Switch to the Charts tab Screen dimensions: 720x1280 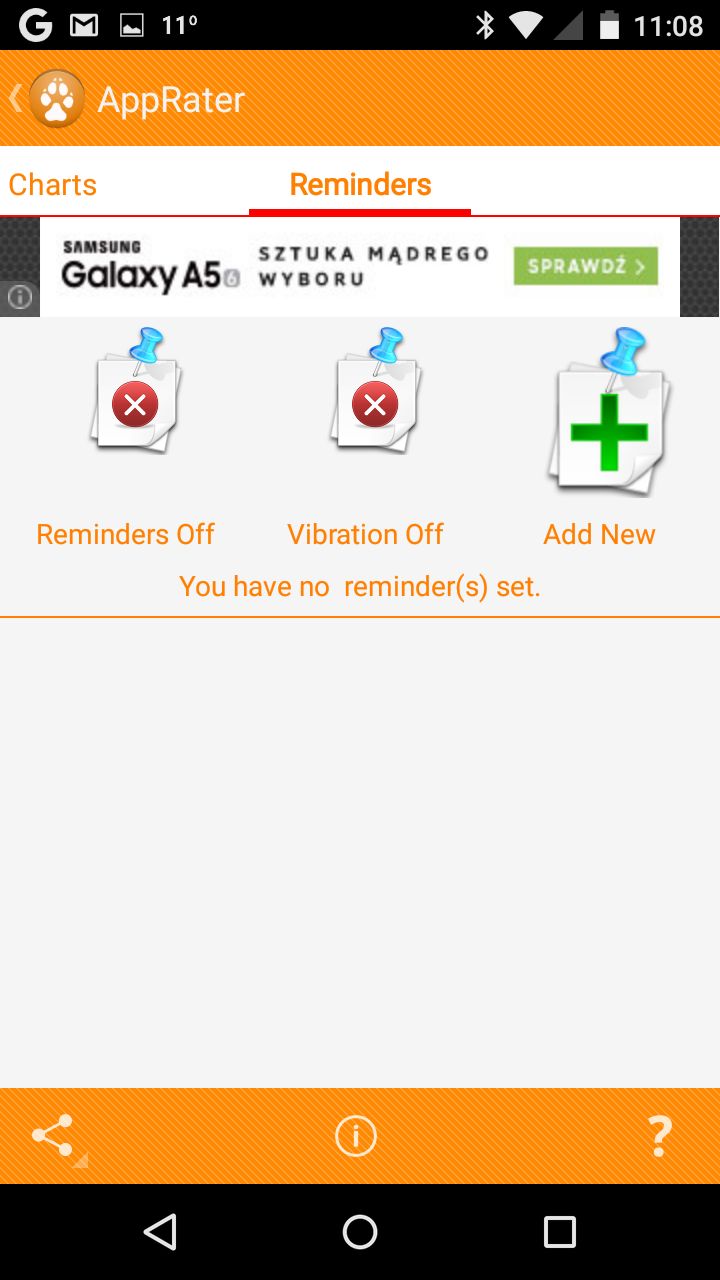(53, 185)
